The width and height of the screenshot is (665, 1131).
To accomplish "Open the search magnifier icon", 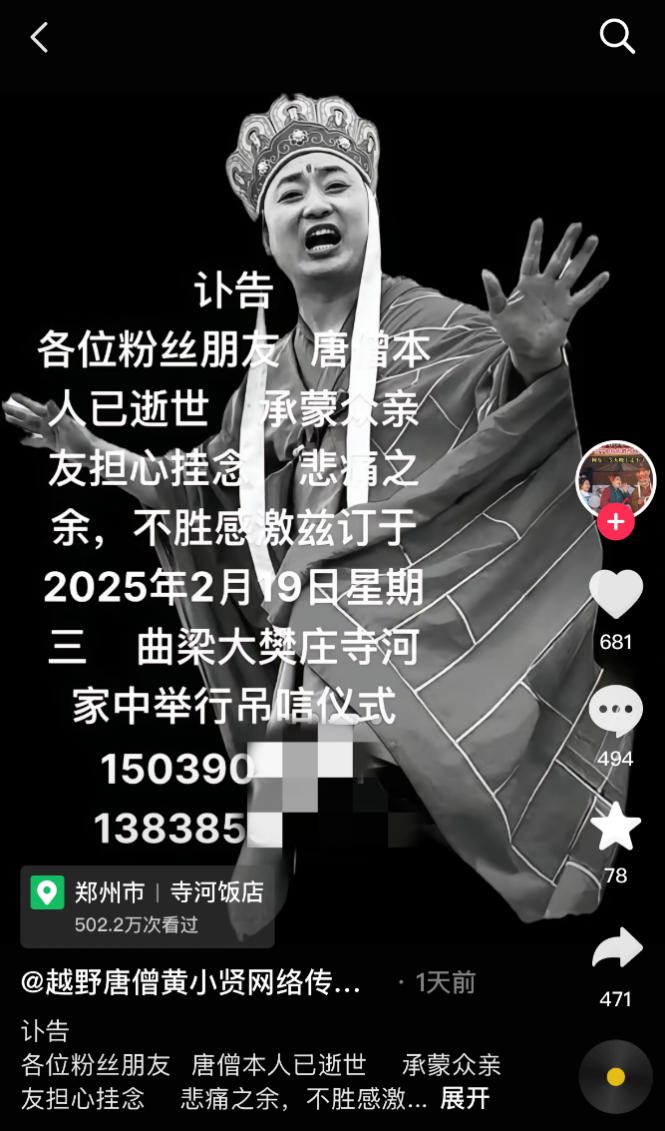I will (x=617, y=37).
